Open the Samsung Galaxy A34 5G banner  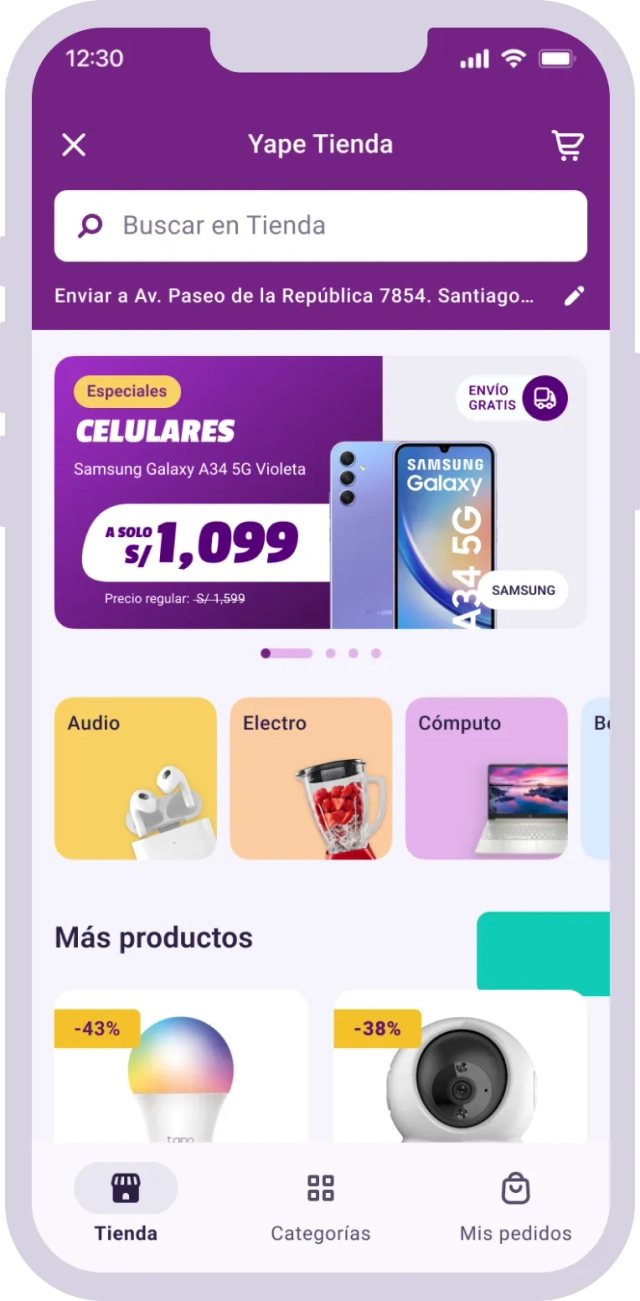coord(320,492)
